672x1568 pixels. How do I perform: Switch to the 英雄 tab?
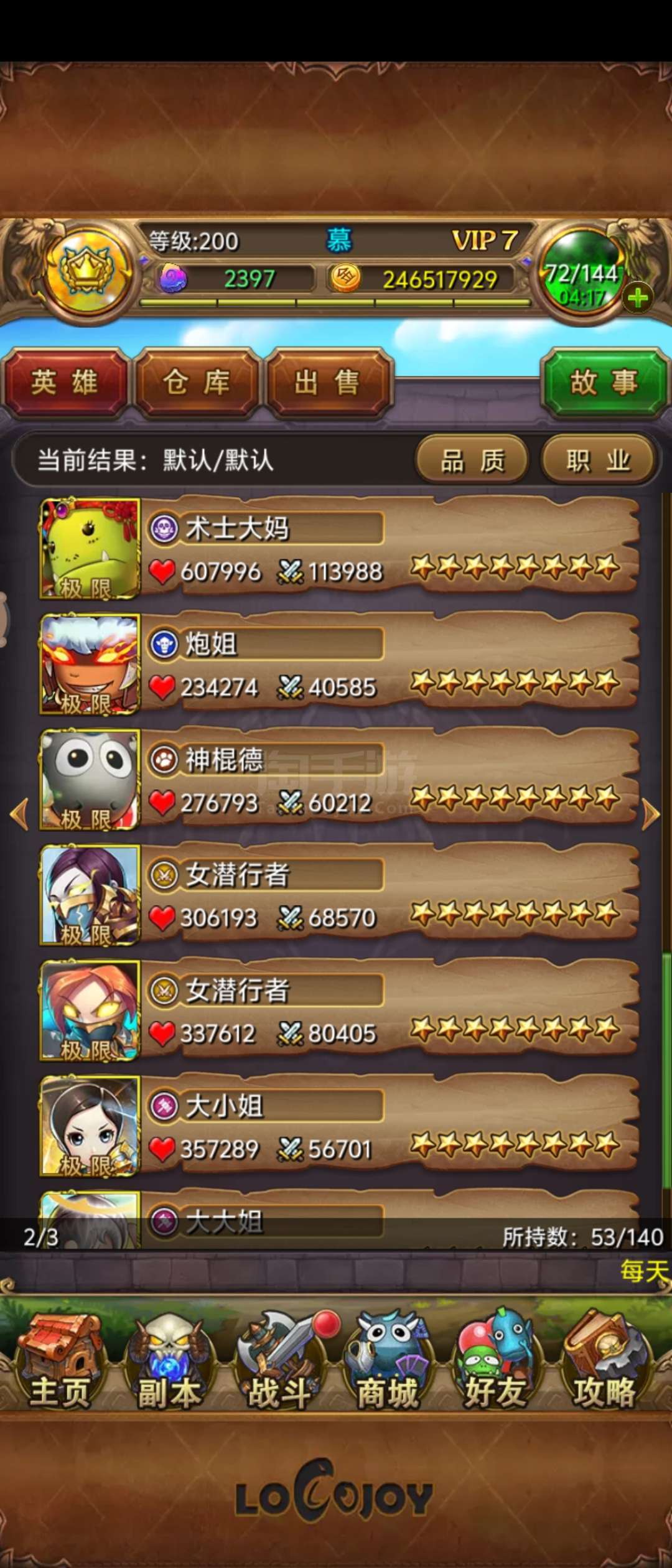[x=65, y=382]
